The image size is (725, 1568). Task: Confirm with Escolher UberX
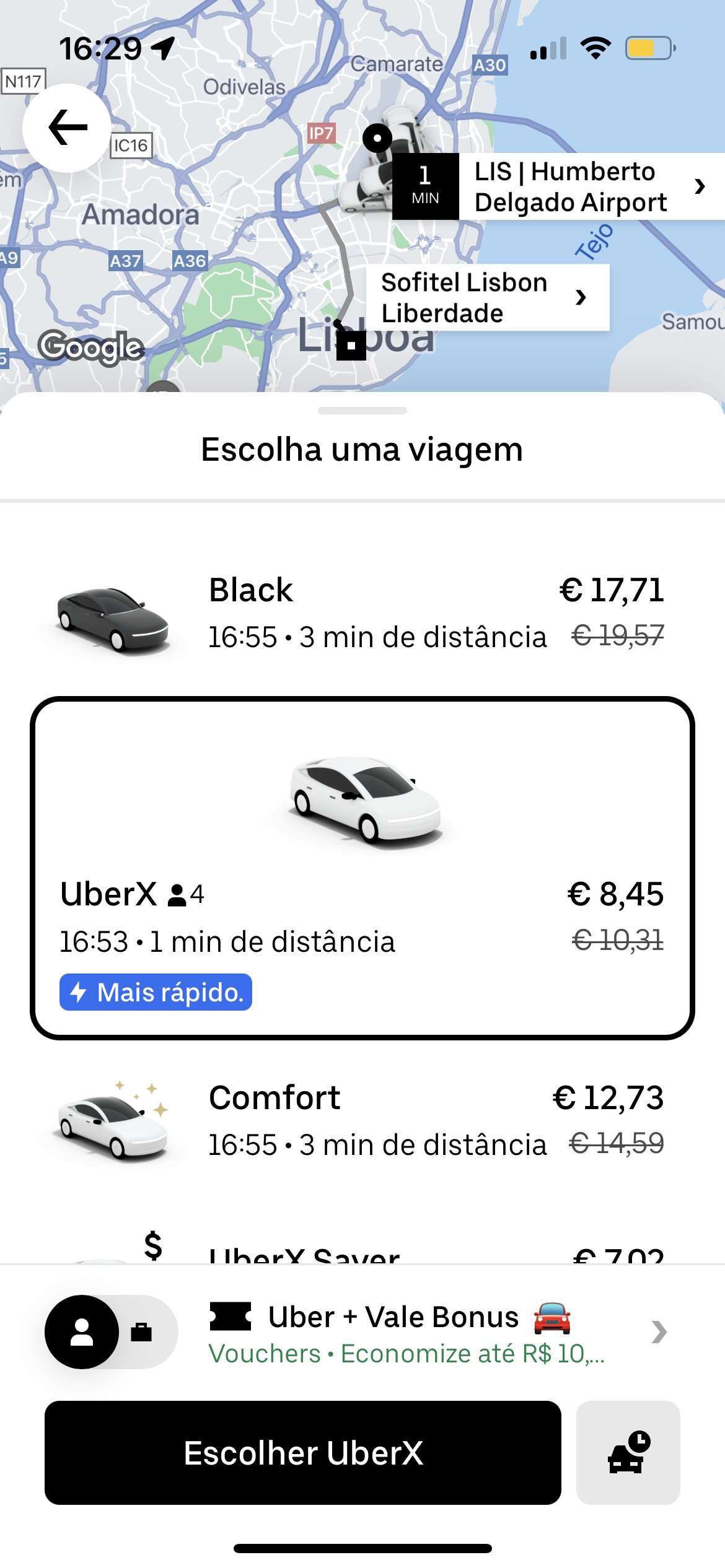(x=303, y=1452)
